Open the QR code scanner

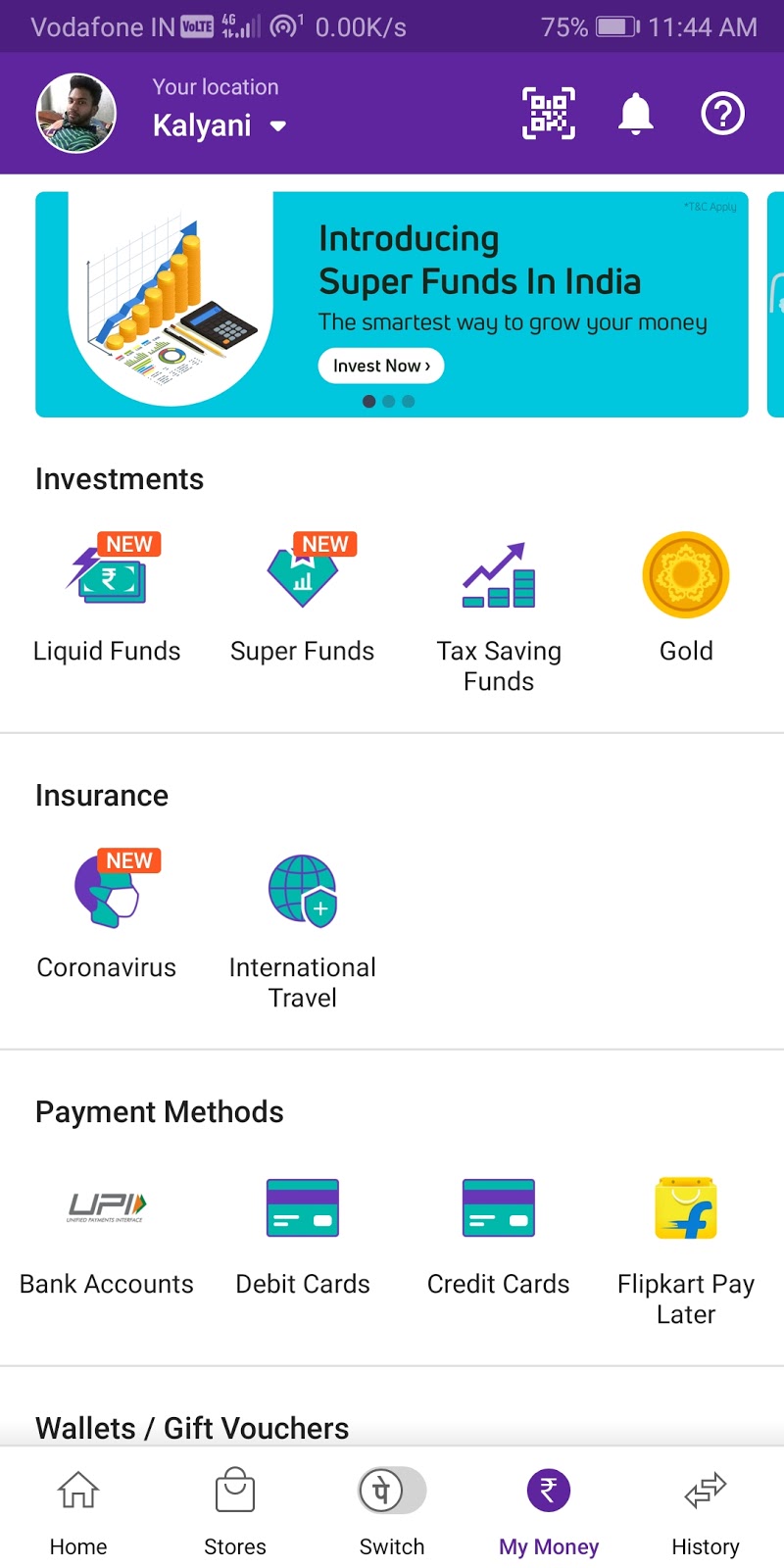(548, 114)
